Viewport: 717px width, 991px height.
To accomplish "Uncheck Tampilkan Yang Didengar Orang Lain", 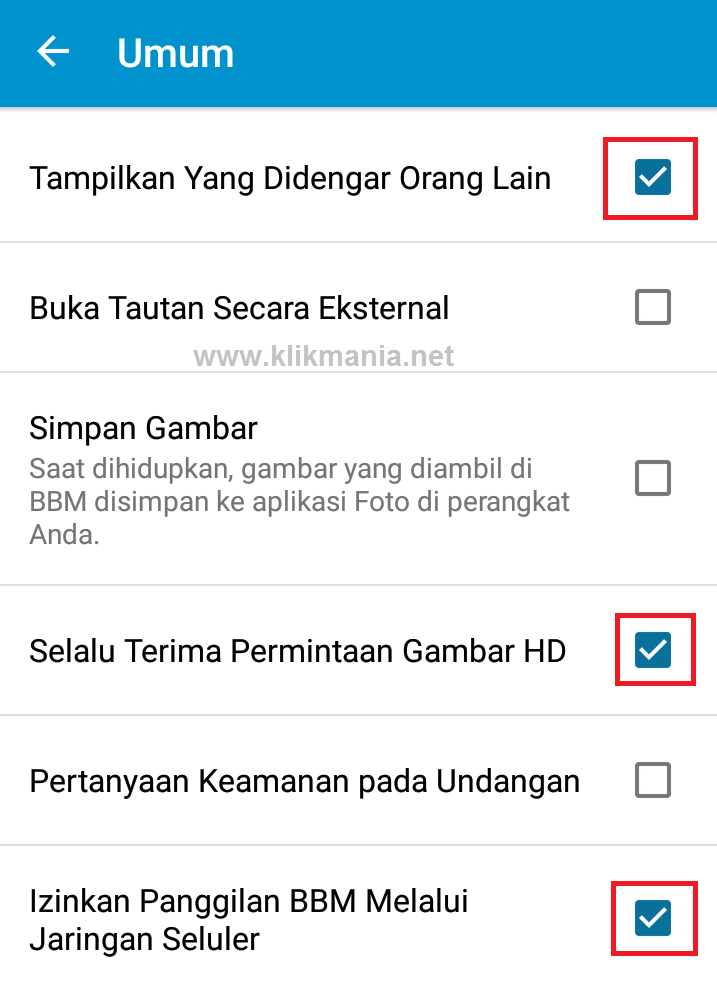I will [x=652, y=179].
